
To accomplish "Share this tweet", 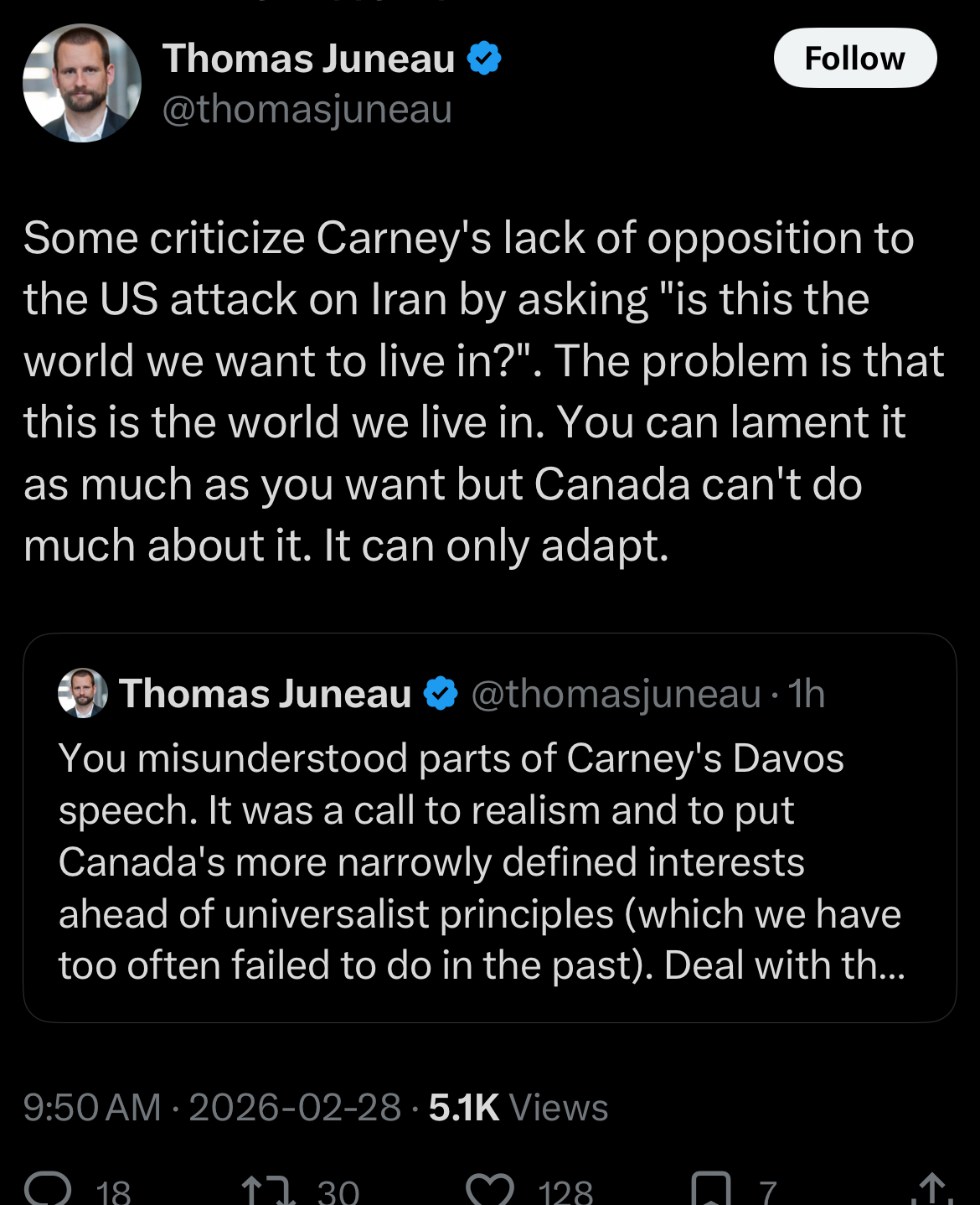I will click(931, 1190).
